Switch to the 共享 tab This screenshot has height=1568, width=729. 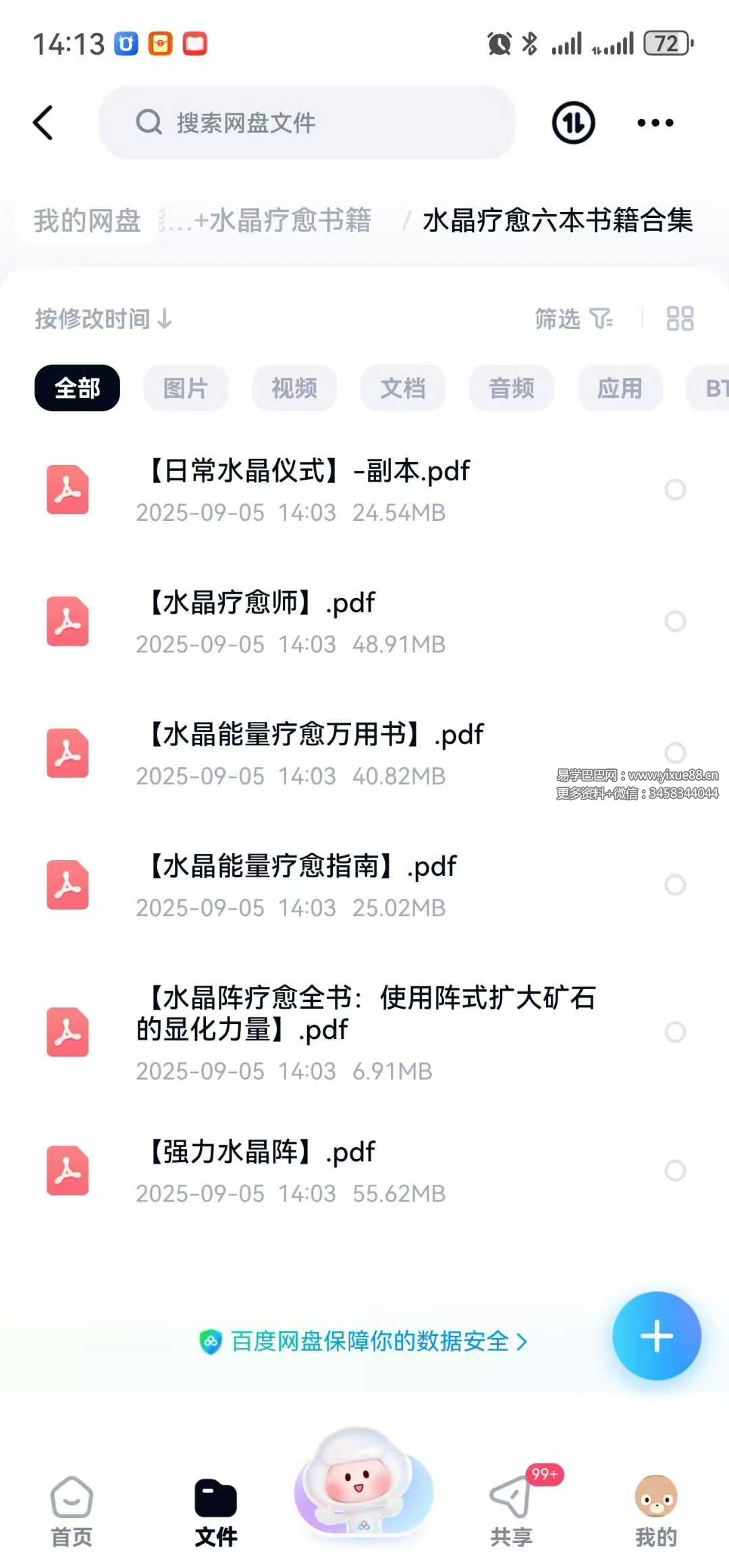[511, 1511]
